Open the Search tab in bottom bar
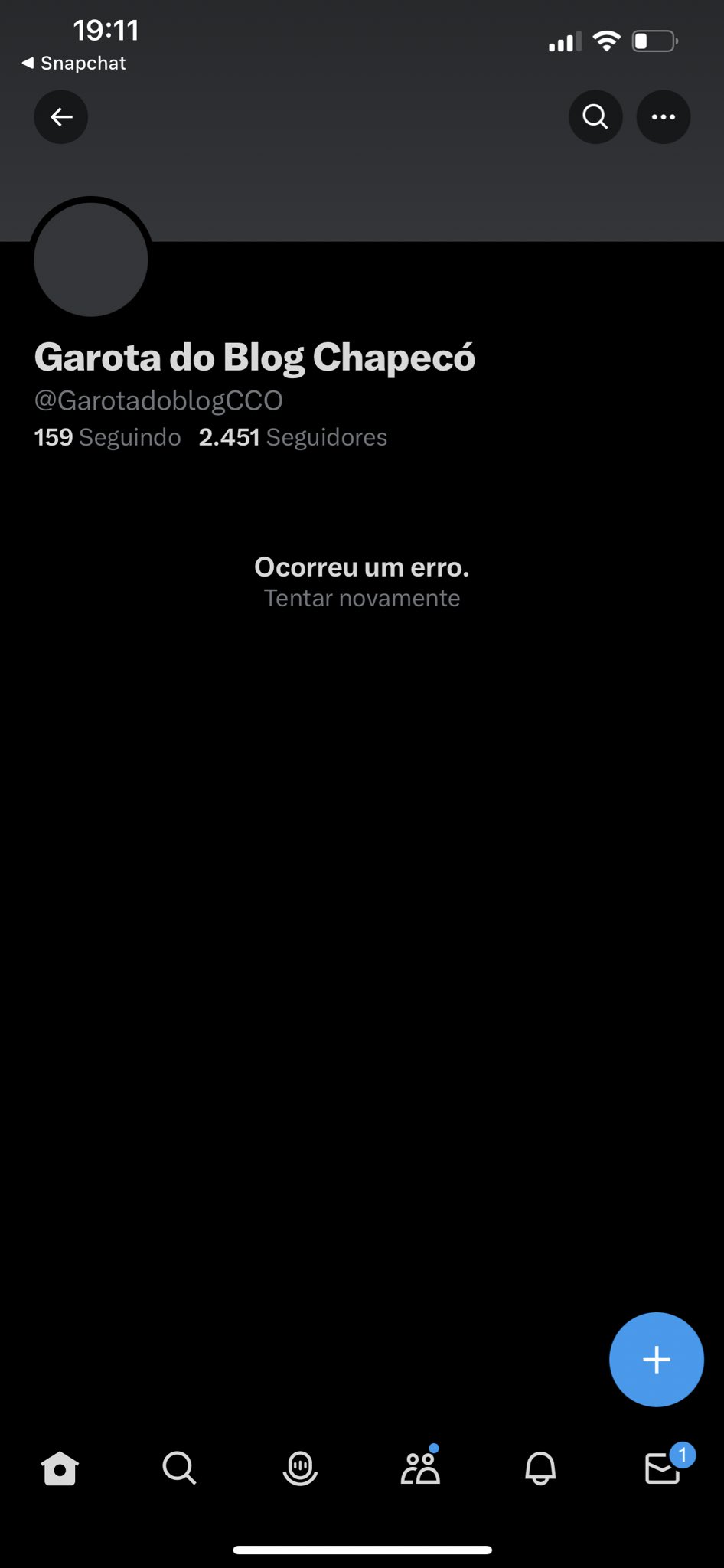 (x=180, y=1468)
